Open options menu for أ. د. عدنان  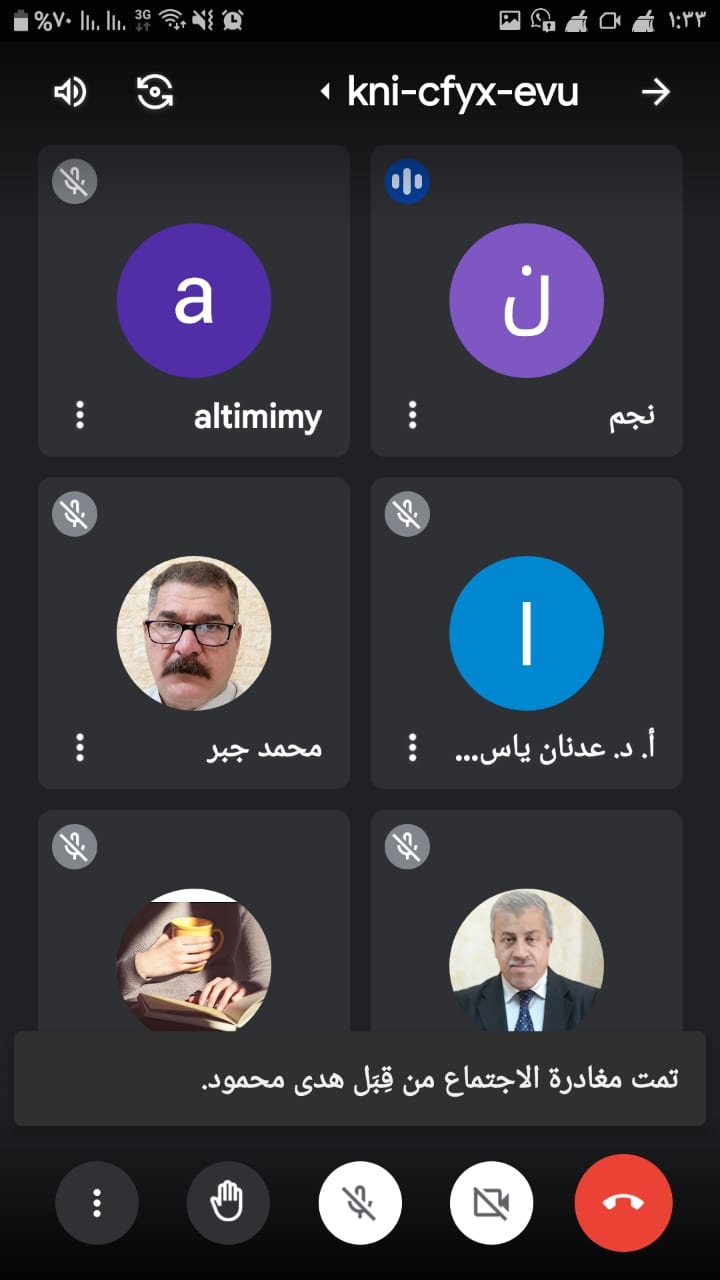pos(413,747)
